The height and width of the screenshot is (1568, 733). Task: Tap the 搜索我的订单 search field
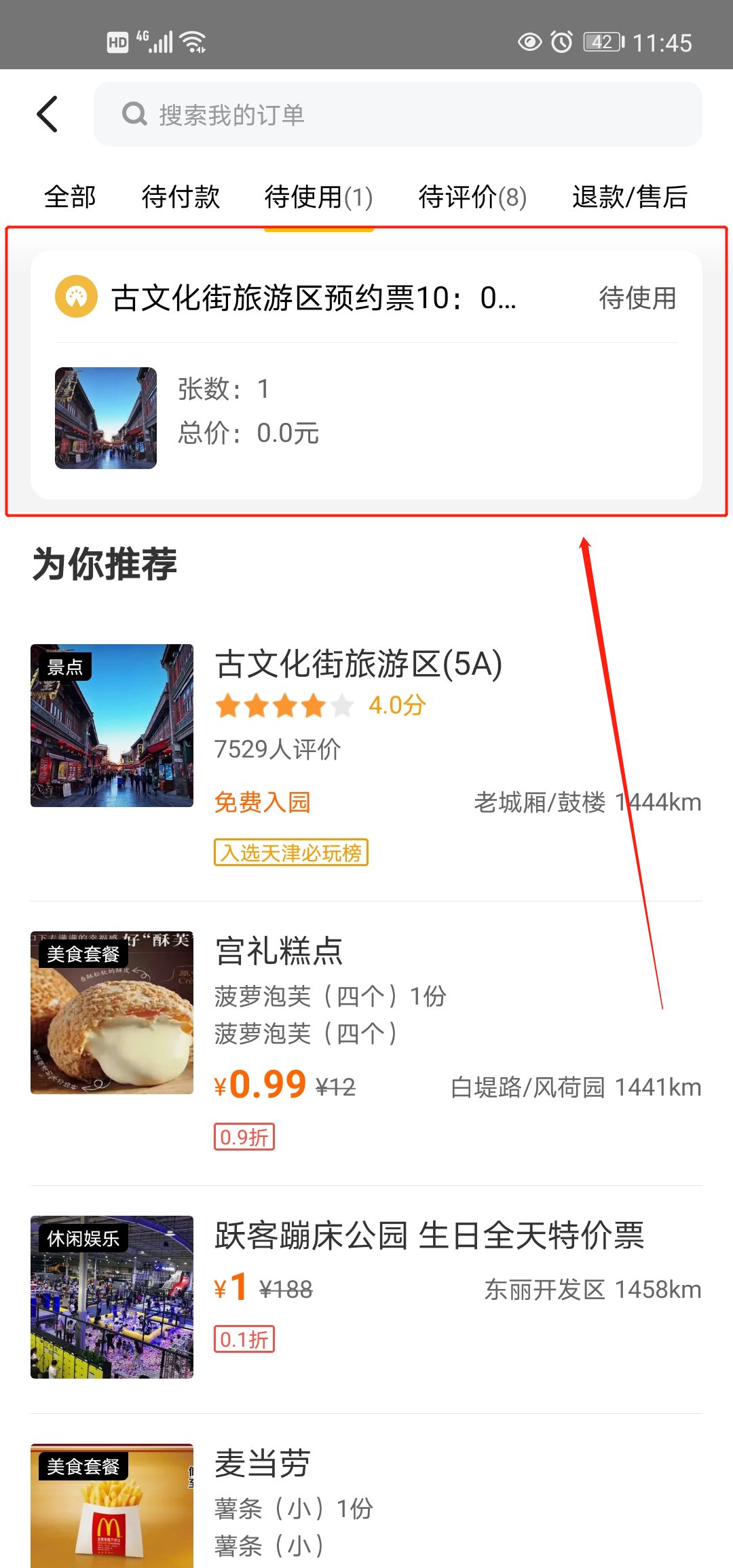point(398,114)
